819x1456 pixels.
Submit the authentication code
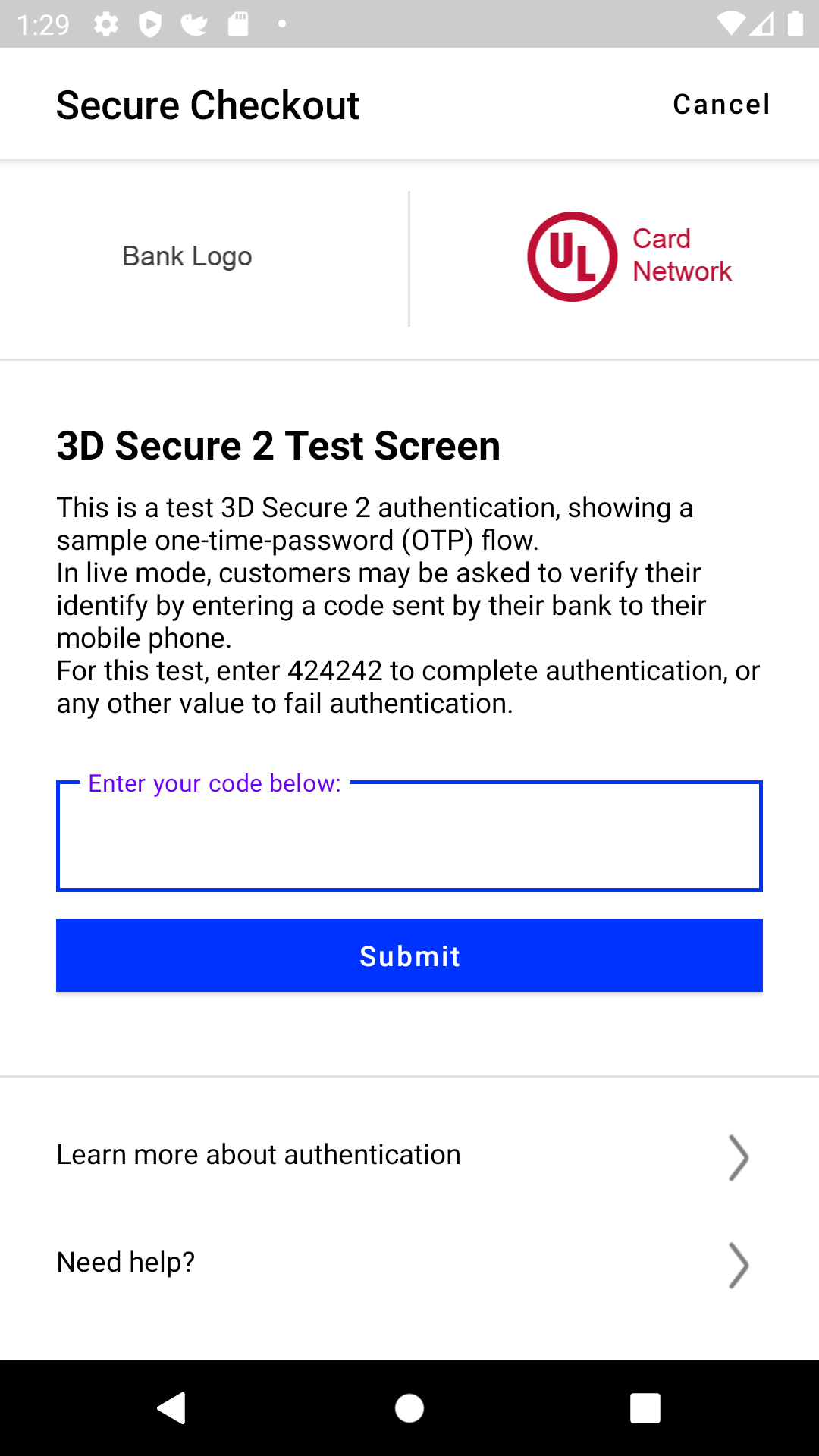(x=409, y=955)
